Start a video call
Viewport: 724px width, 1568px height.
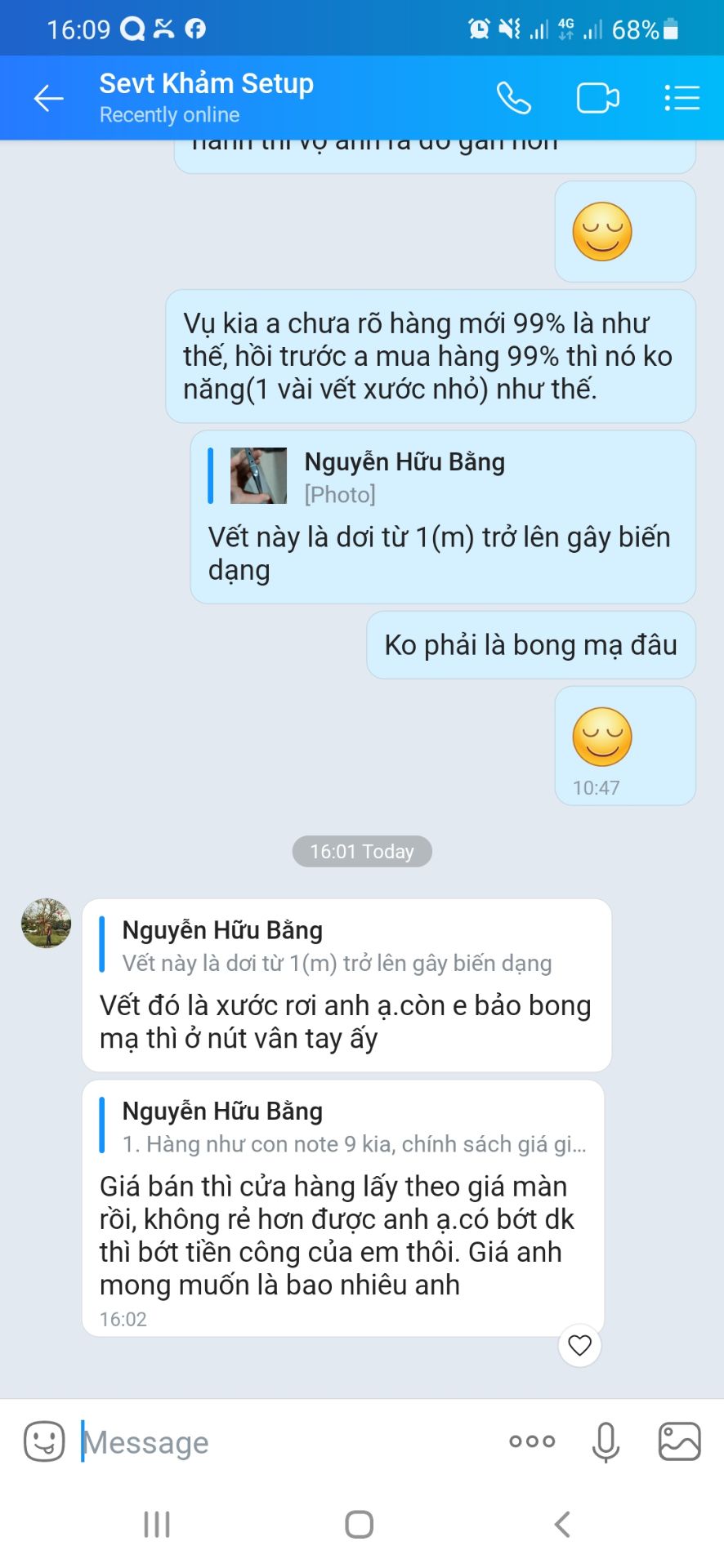point(597,97)
